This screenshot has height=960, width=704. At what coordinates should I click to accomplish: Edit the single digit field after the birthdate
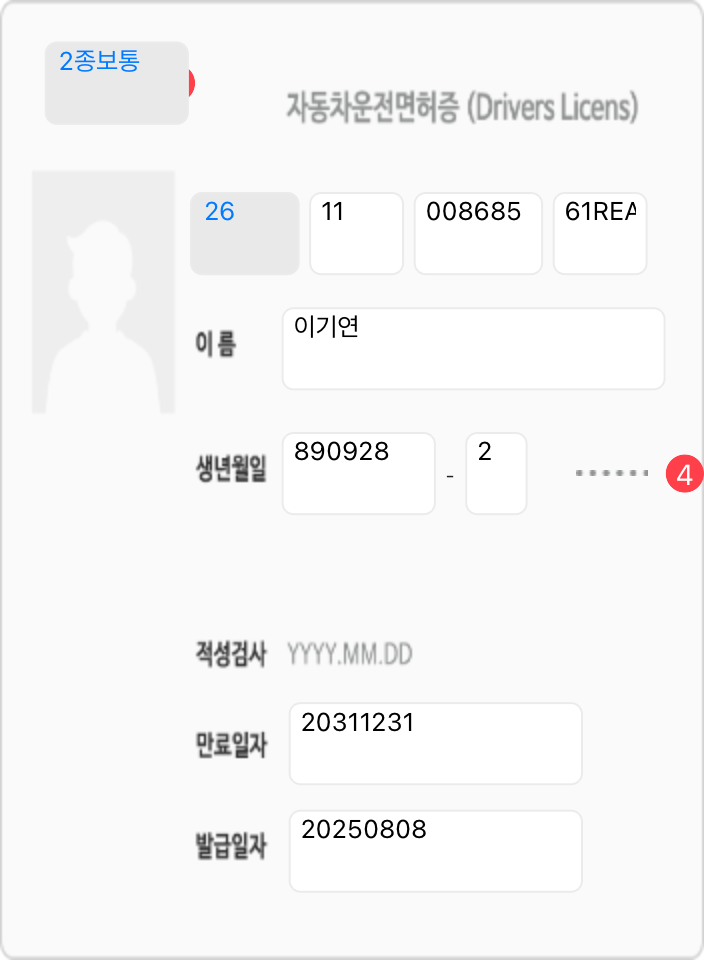click(496, 473)
